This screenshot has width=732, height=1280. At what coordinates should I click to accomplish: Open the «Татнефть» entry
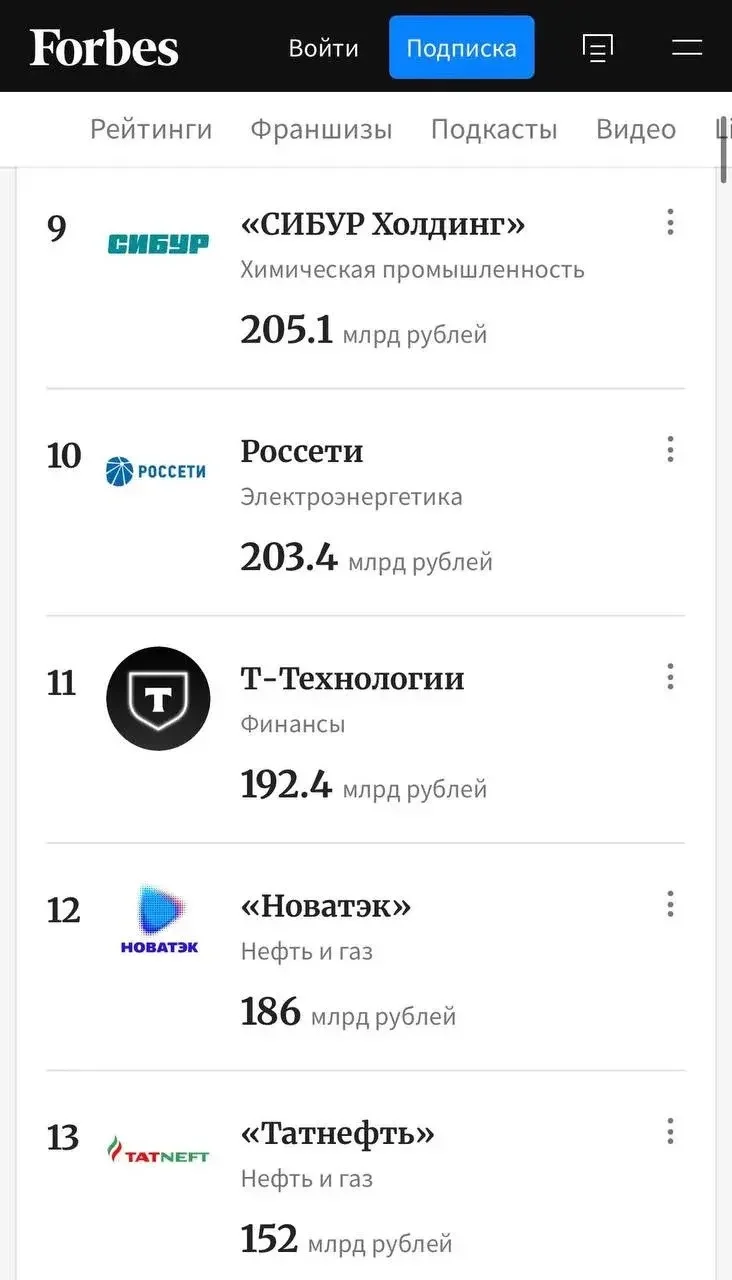click(x=338, y=1134)
